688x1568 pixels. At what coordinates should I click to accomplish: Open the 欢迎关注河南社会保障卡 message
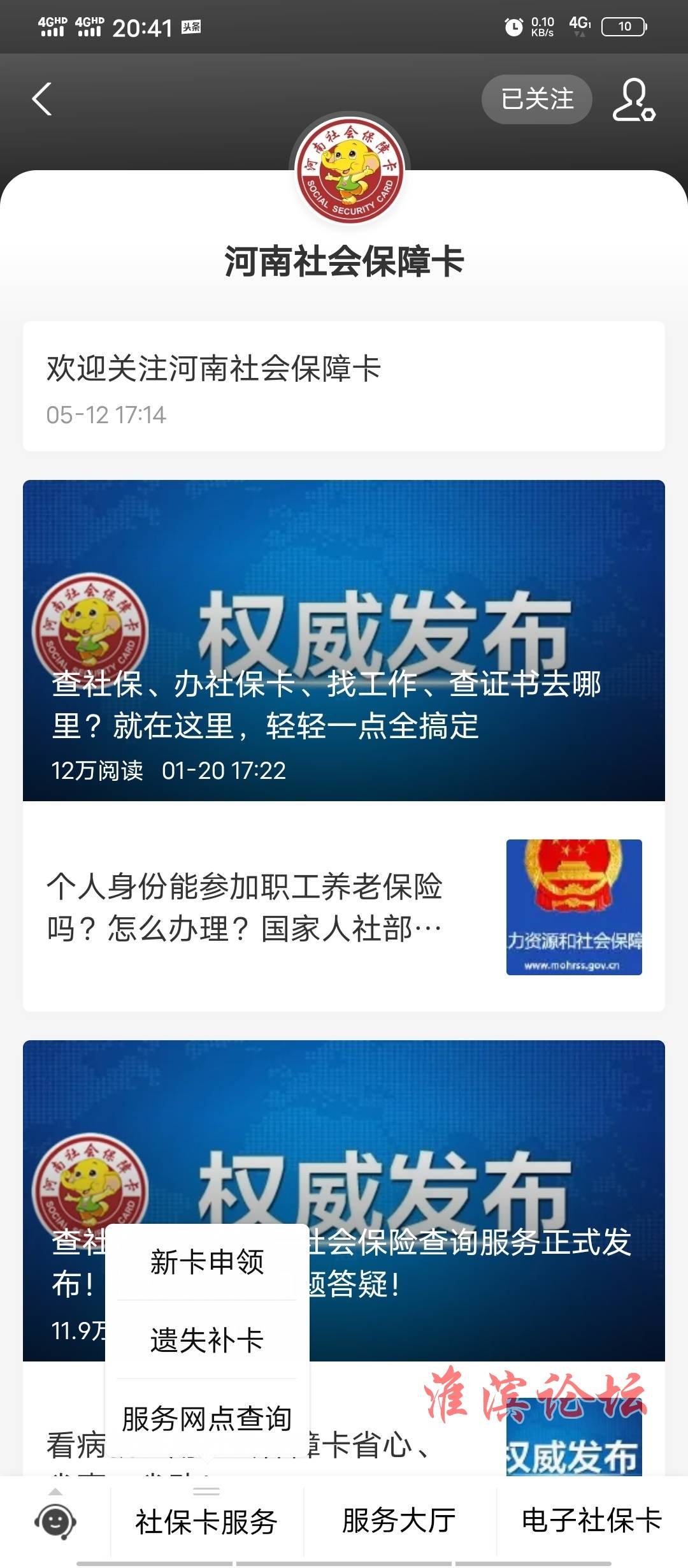point(343,386)
